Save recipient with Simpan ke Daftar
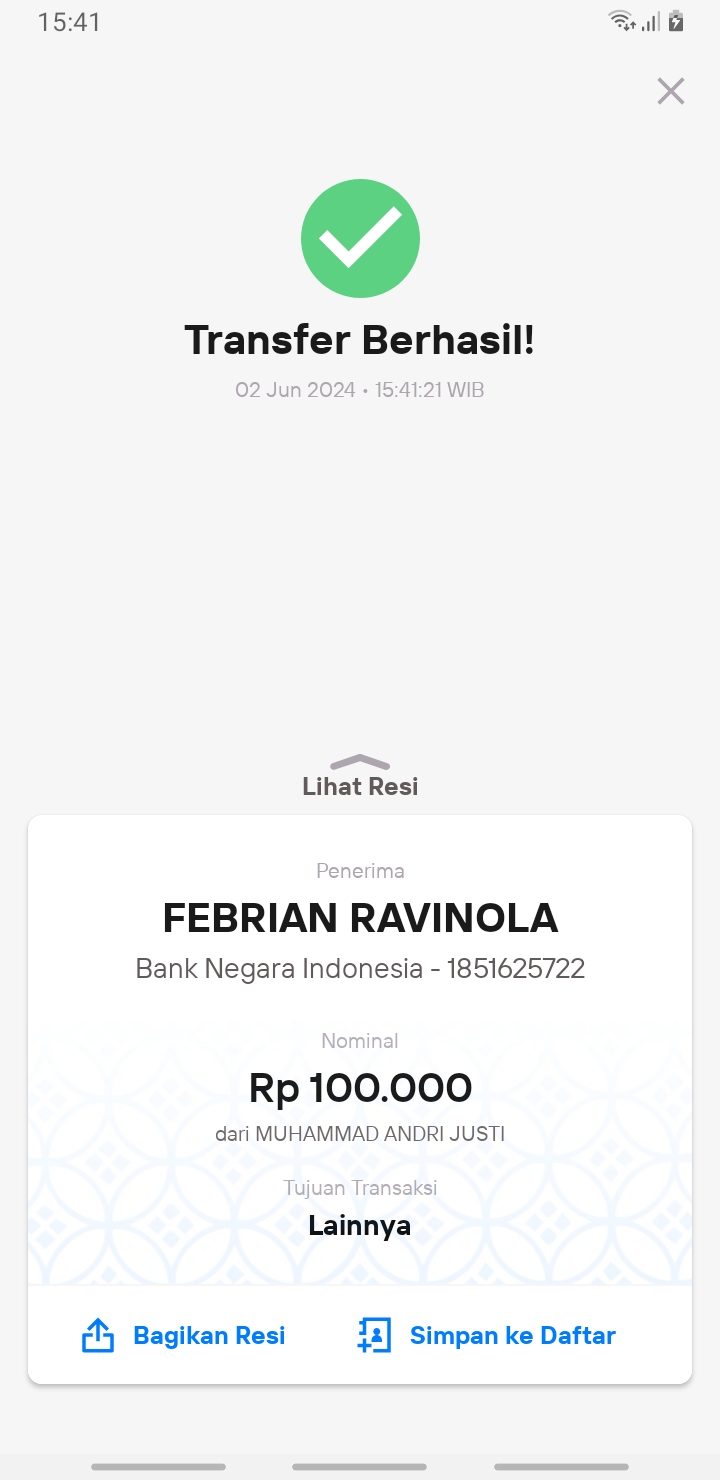This screenshot has width=720, height=1480. [486, 1335]
